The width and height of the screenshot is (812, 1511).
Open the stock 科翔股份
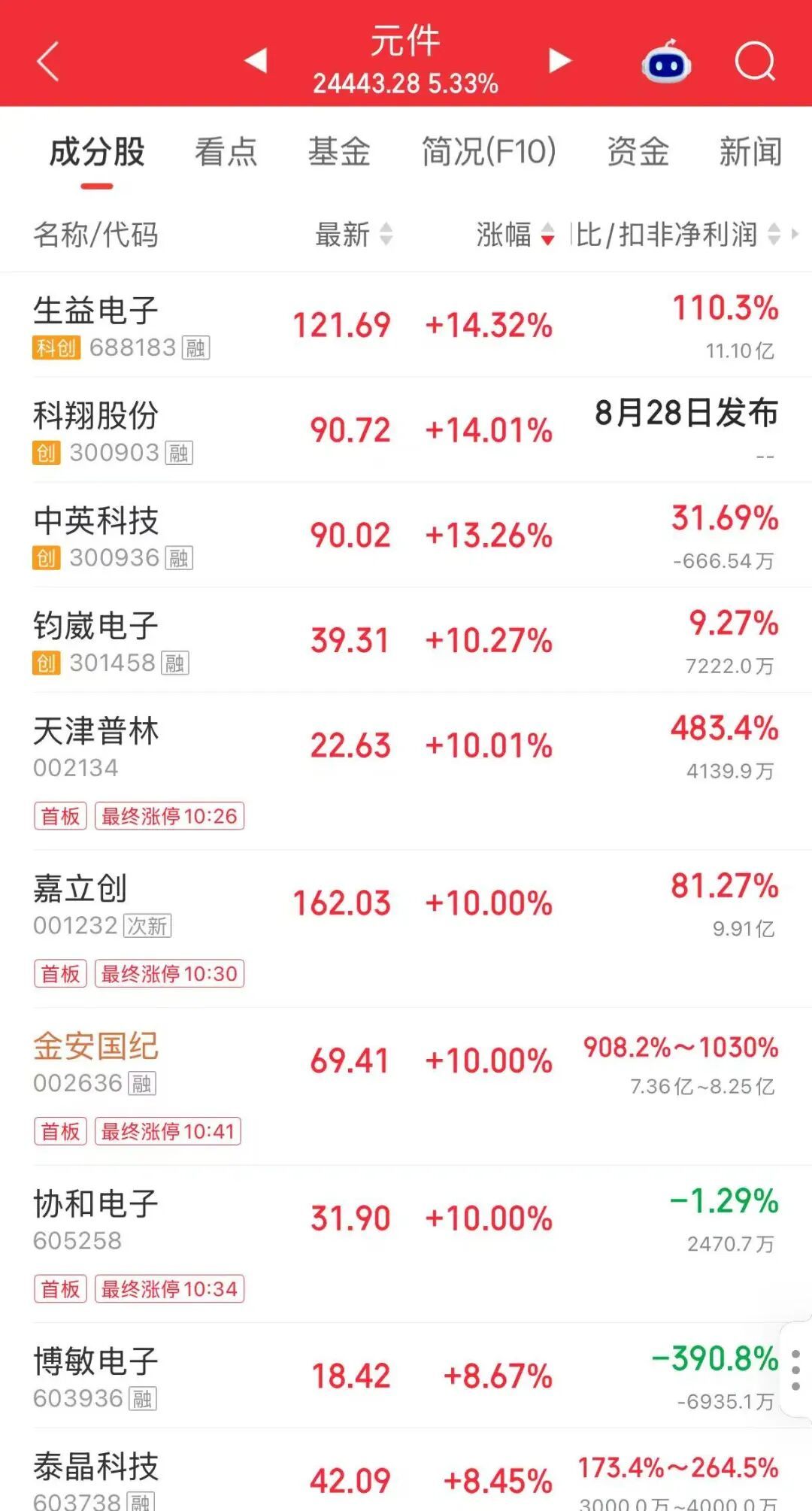point(406,430)
